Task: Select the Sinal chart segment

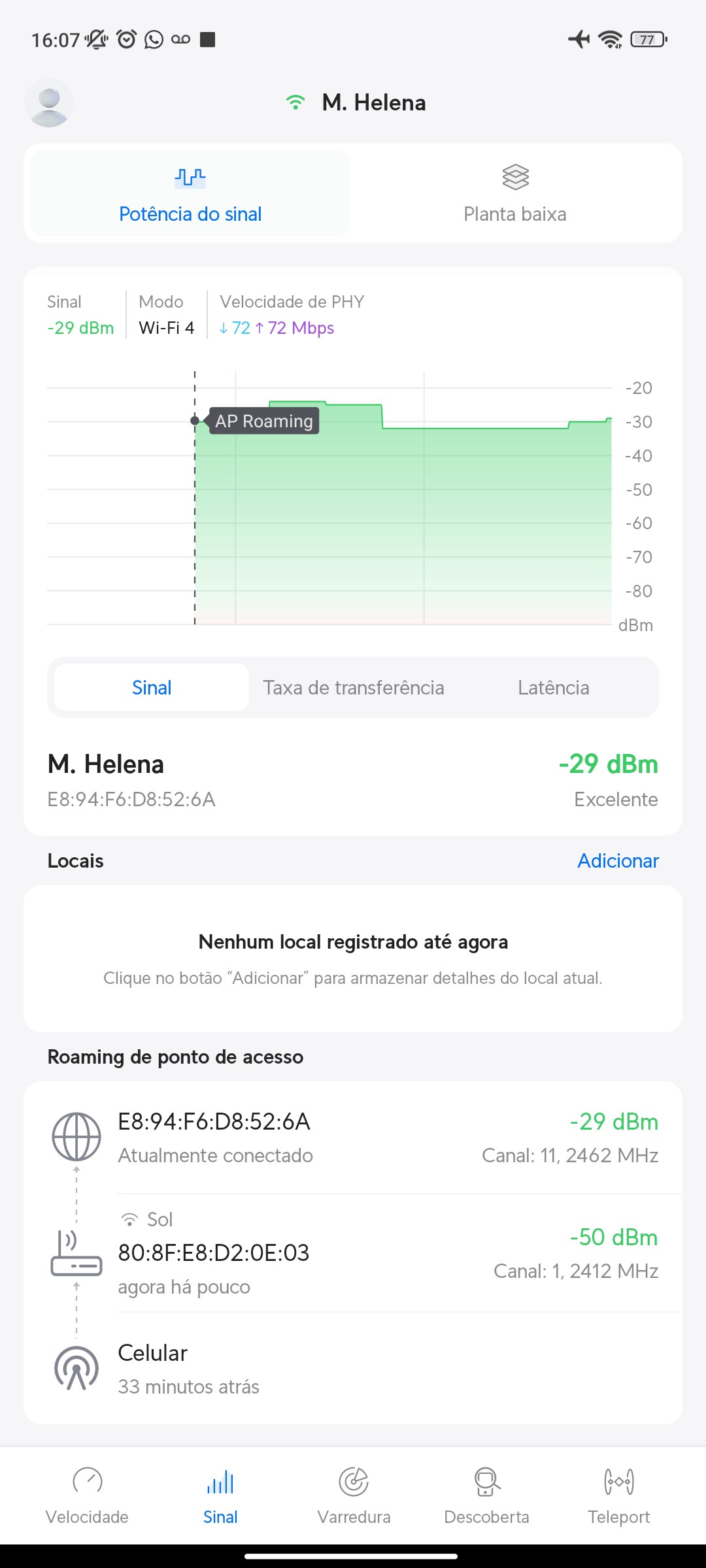Action: [x=152, y=687]
